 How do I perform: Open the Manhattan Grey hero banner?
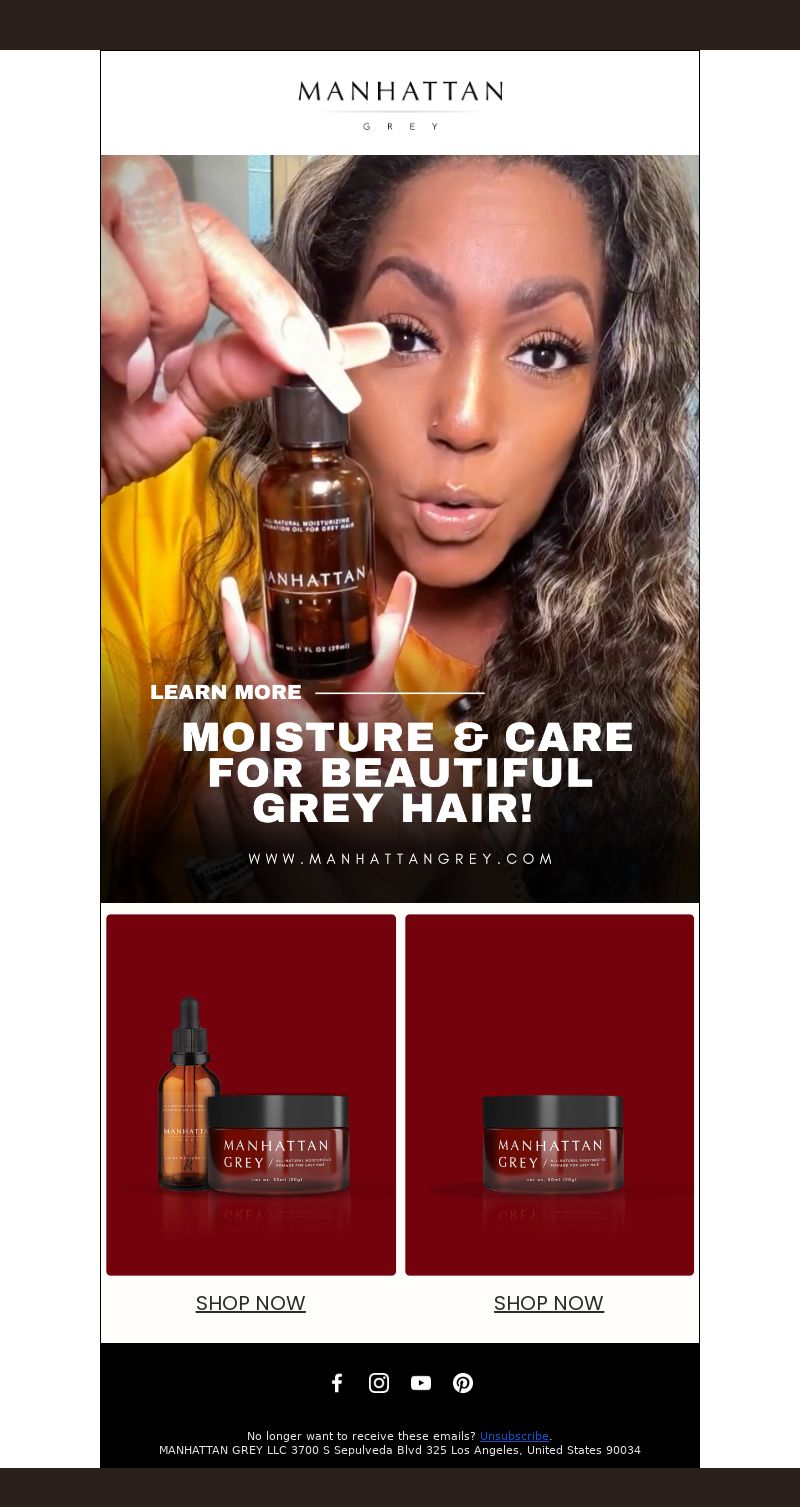click(x=400, y=528)
